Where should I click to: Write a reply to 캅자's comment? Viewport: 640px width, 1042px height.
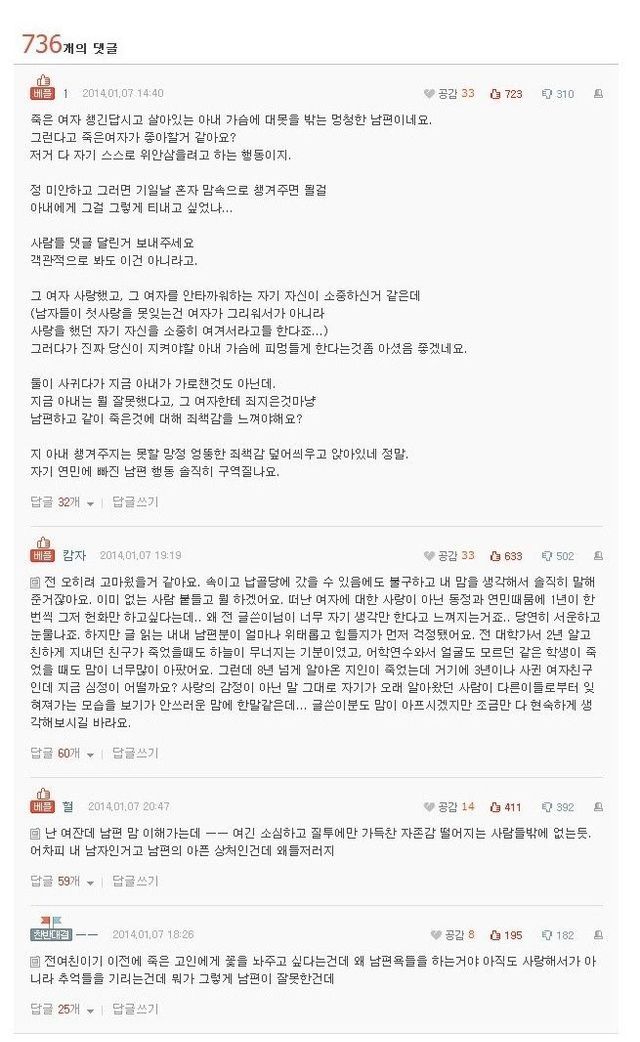tap(135, 753)
